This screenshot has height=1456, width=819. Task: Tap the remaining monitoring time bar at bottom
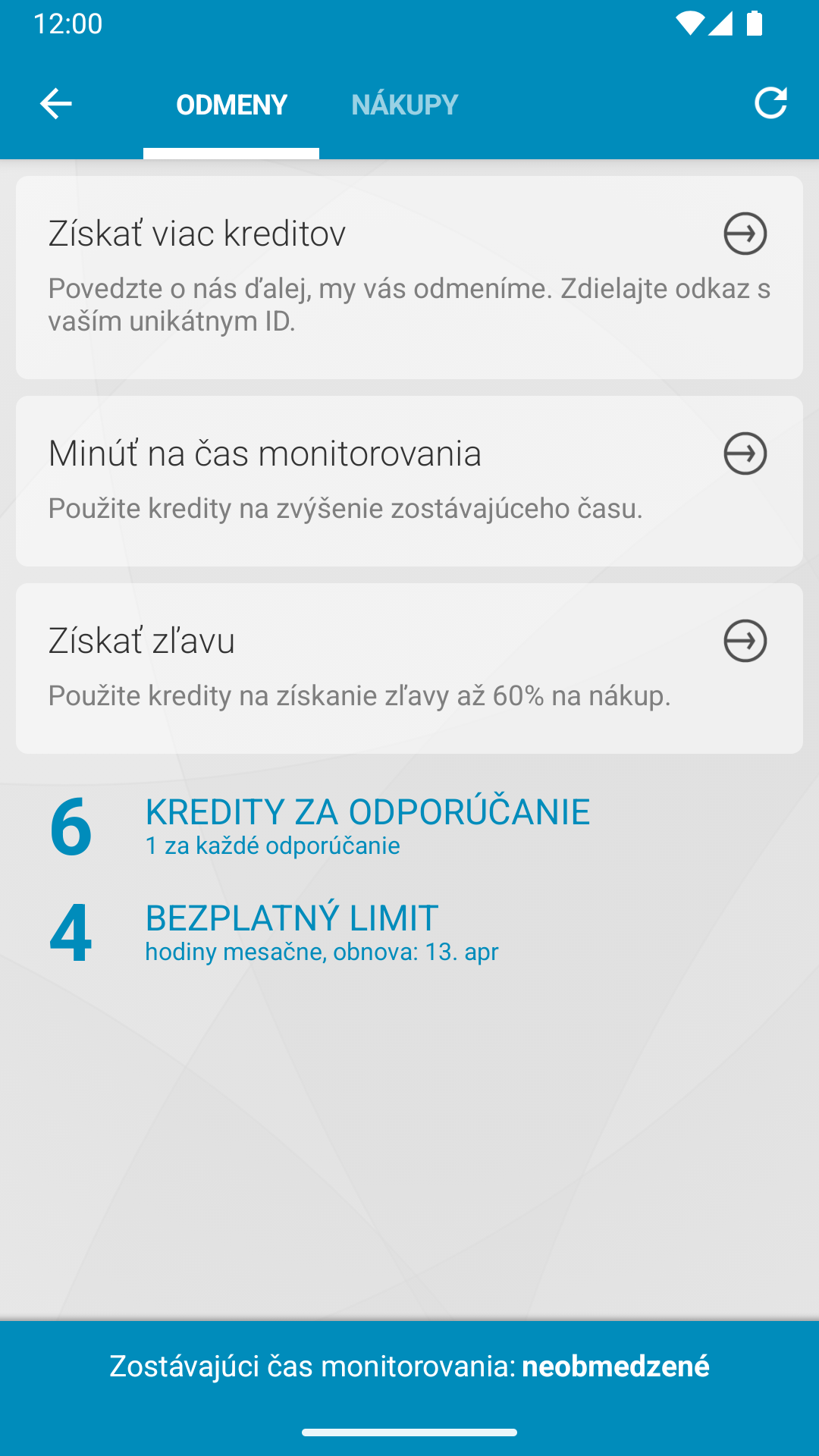tap(409, 1367)
